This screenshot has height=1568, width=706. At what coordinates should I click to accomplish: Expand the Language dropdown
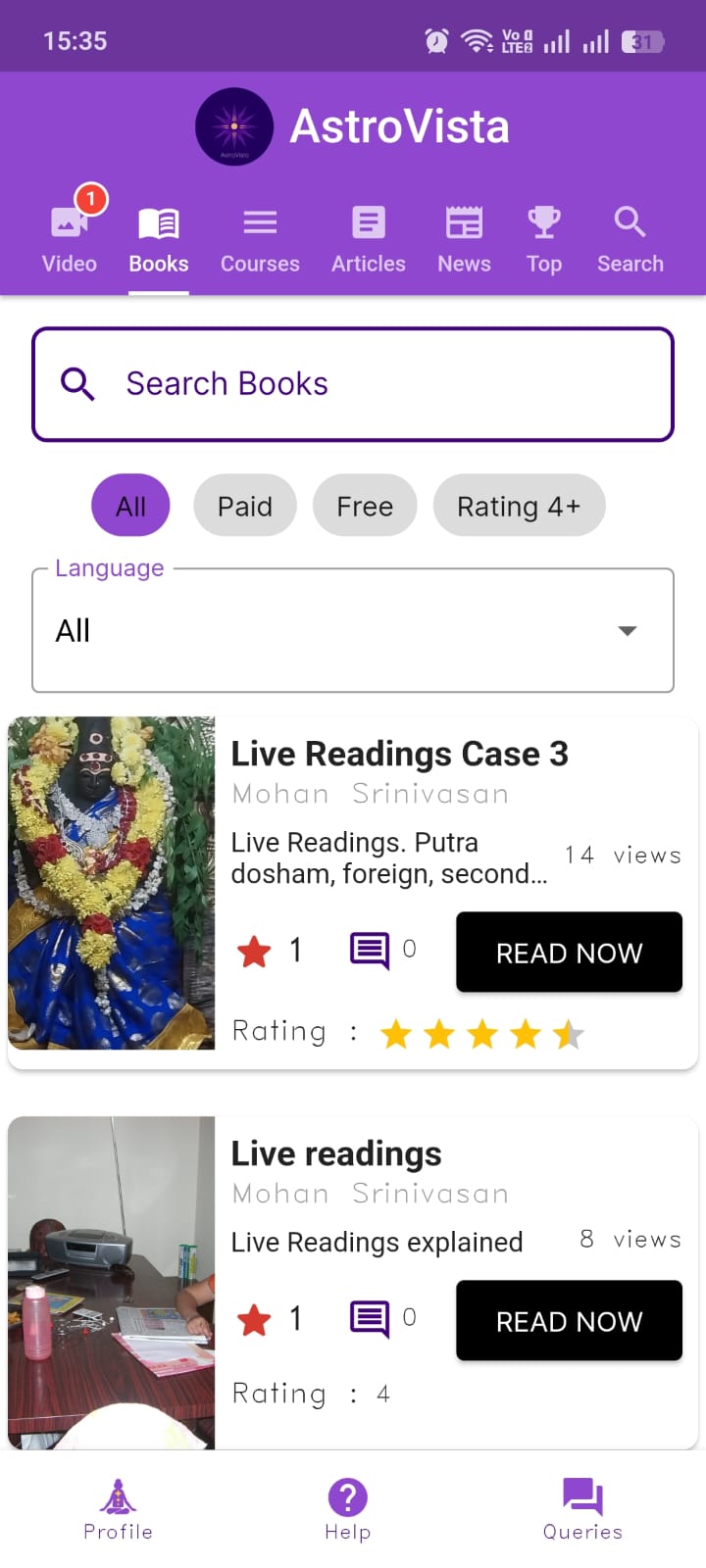[x=353, y=630]
